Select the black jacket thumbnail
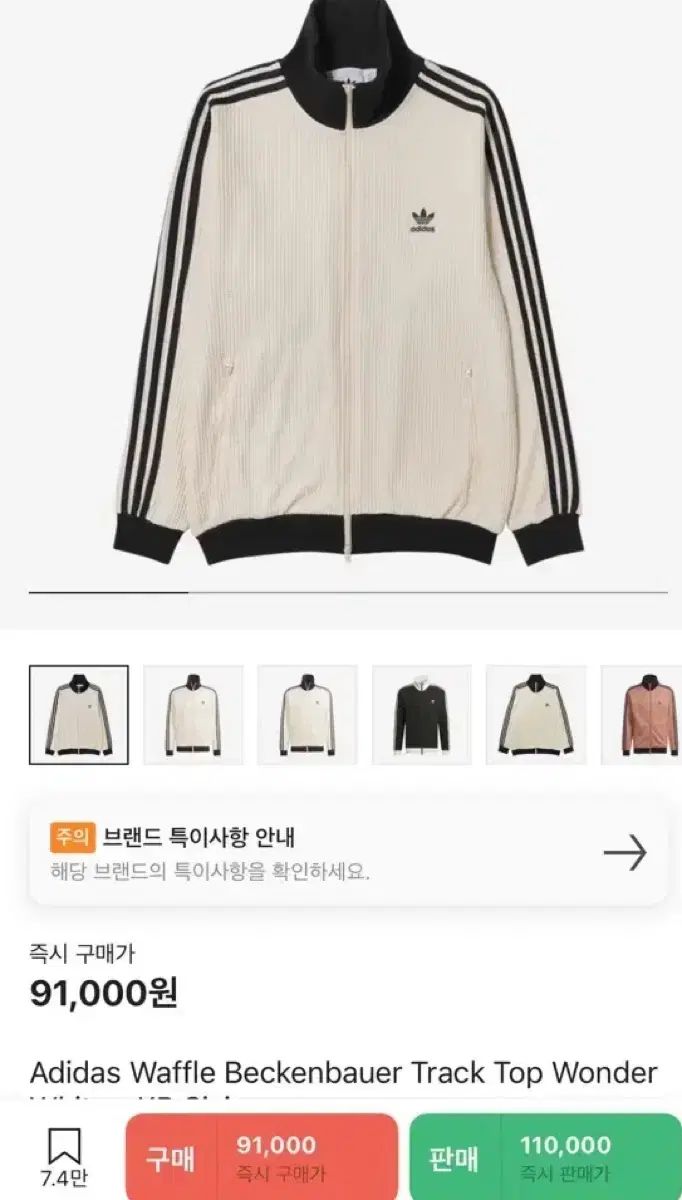This screenshot has width=682, height=1200. pyautogui.click(x=421, y=715)
